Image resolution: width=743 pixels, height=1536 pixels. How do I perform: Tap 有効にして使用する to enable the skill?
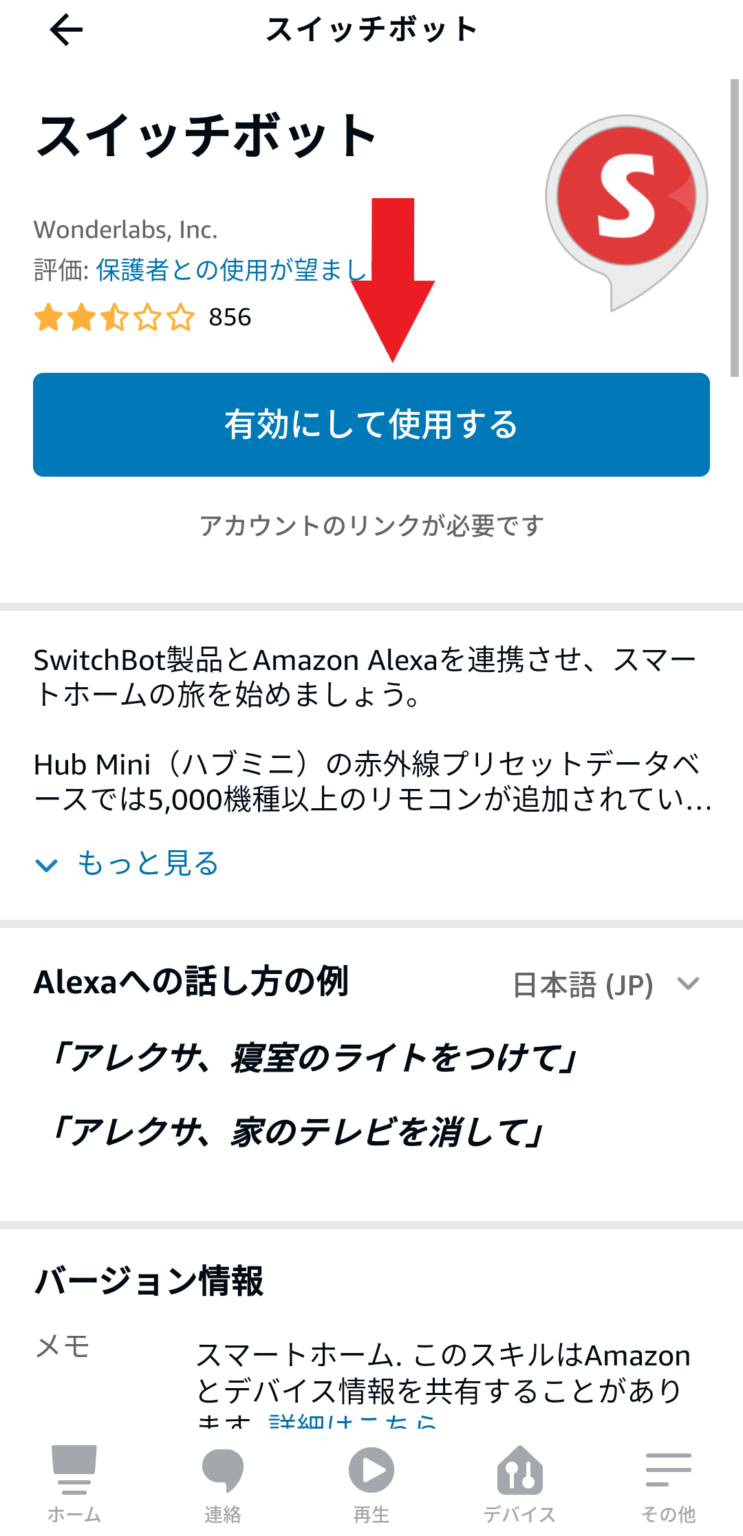(x=371, y=424)
